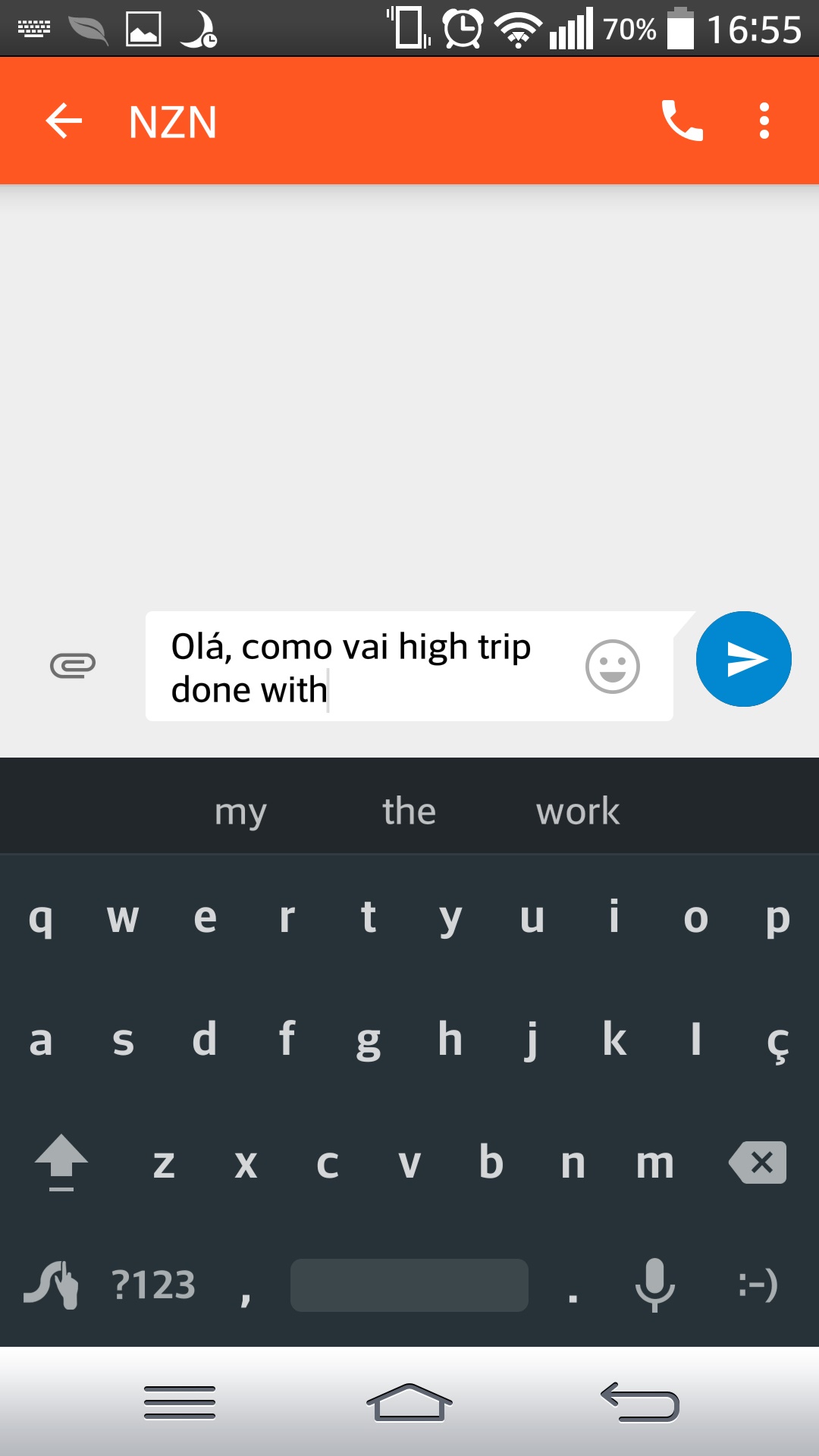819x1456 pixels.
Task: Delete a character with backspace key
Action: click(758, 1162)
